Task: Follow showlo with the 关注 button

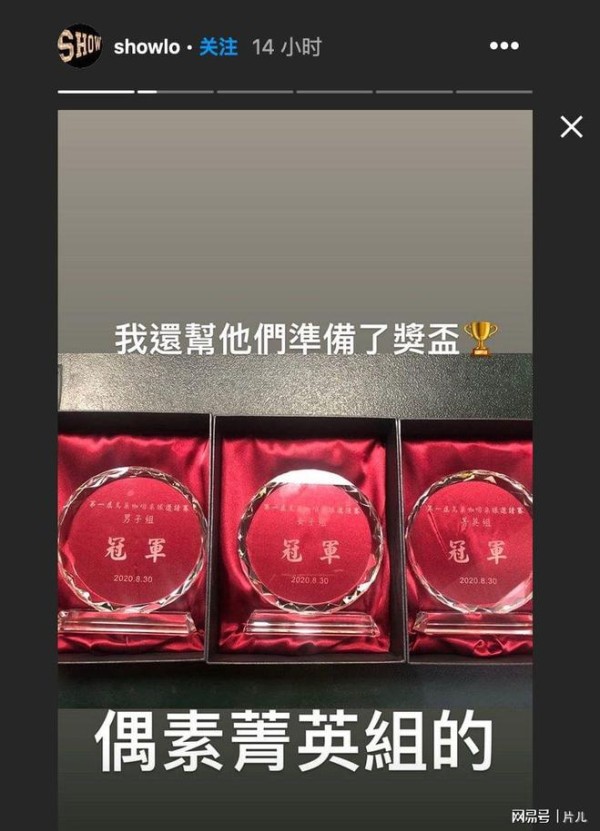Action: [x=217, y=47]
